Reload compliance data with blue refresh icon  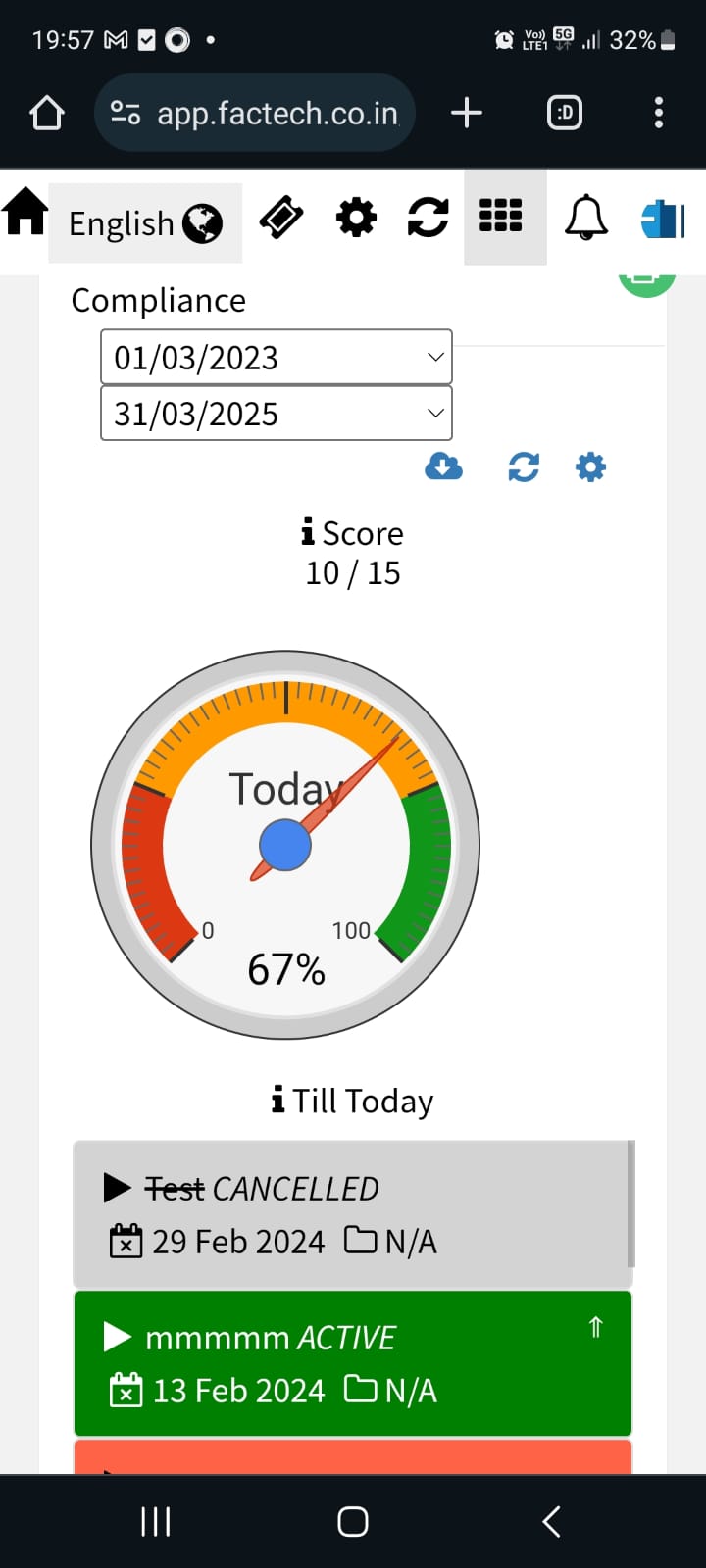pyautogui.click(x=524, y=466)
